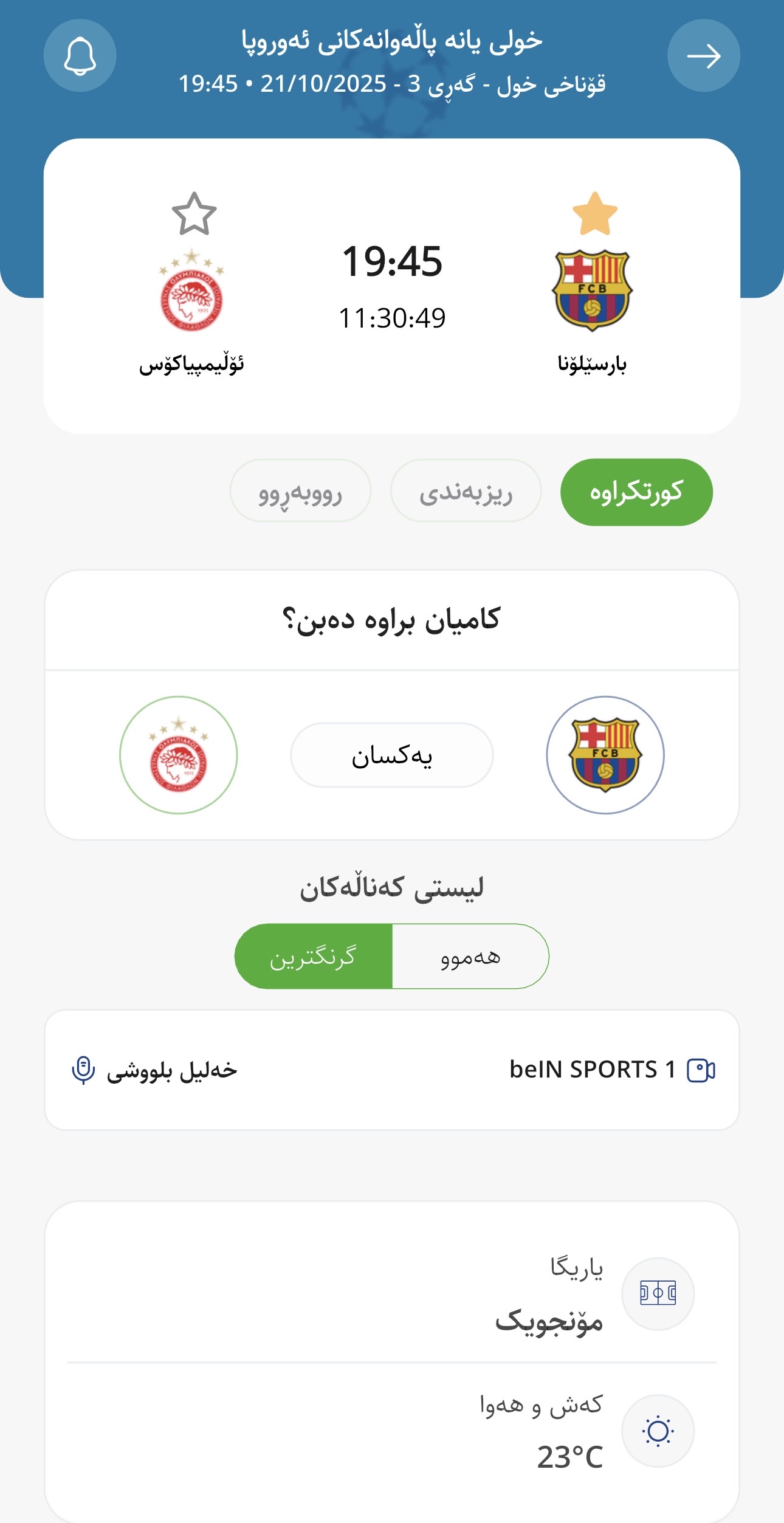Vote for Olympiacos to win

[x=178, y=755]
